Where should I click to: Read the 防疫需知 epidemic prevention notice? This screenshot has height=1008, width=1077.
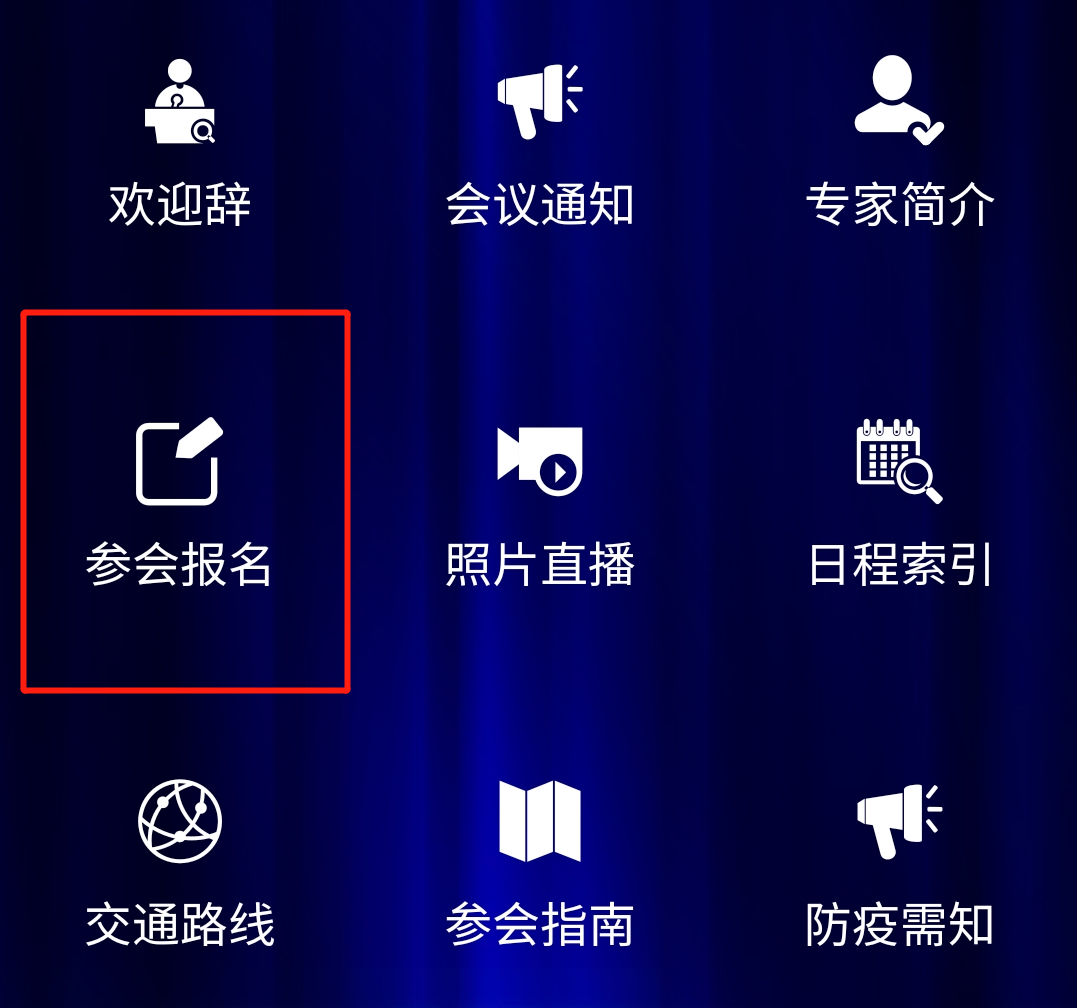pos(899,860)
